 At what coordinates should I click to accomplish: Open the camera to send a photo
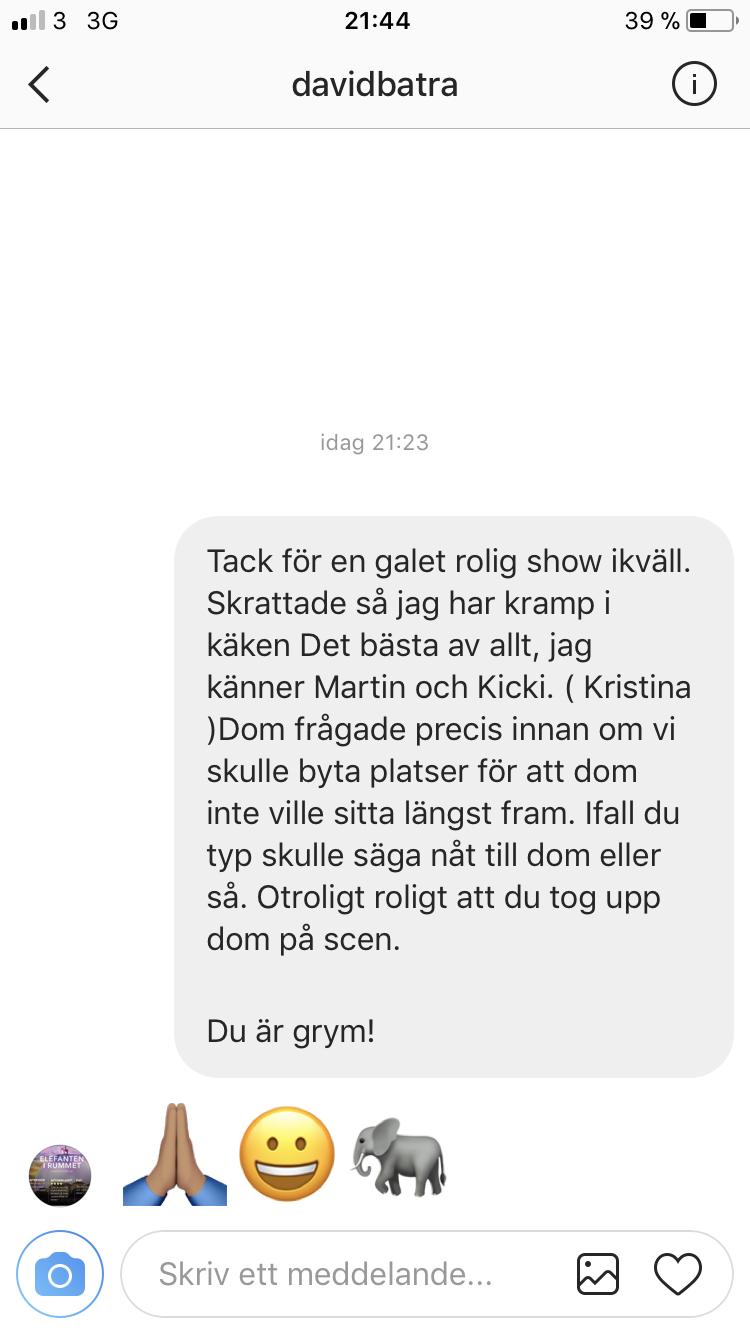coord(60,1274)
